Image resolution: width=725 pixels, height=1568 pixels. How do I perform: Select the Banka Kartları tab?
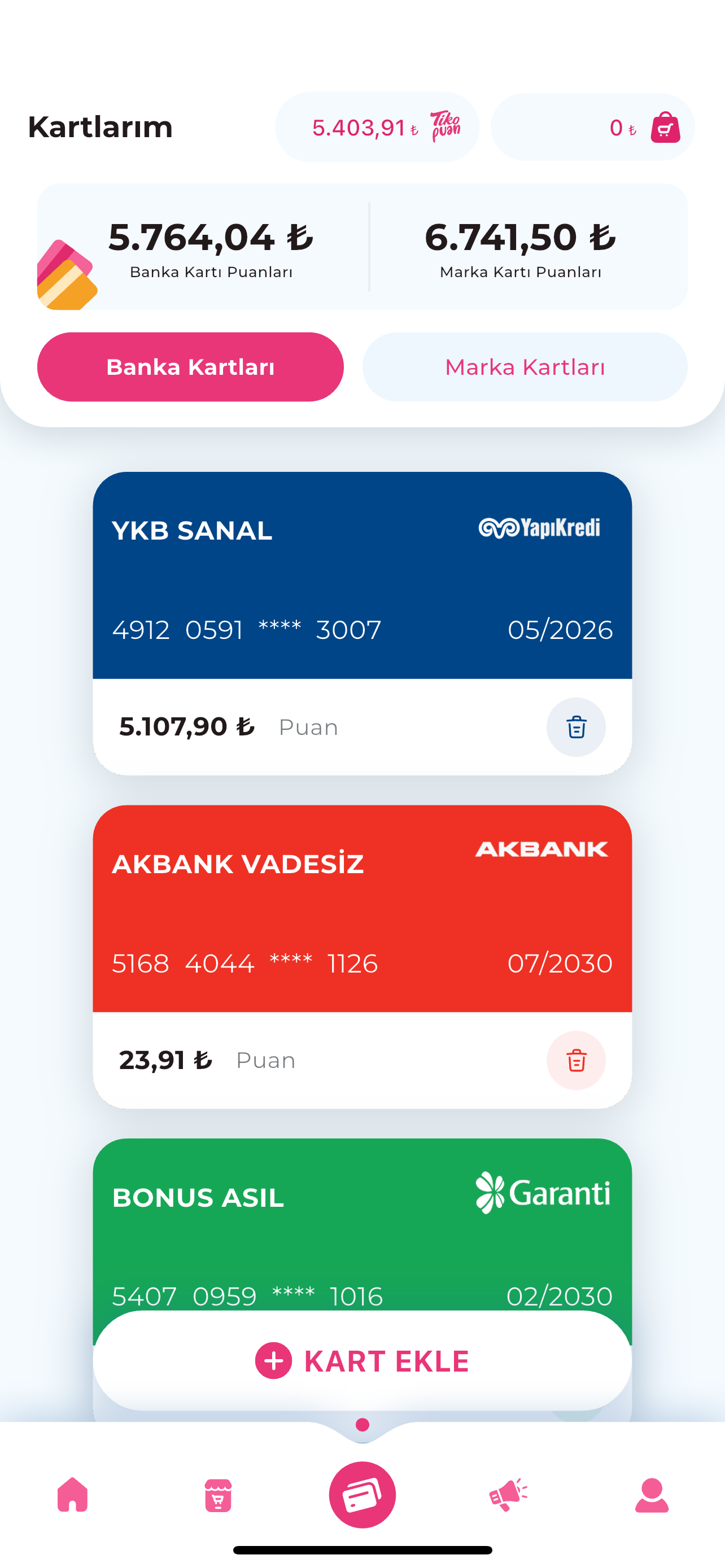tap(190, 367)
